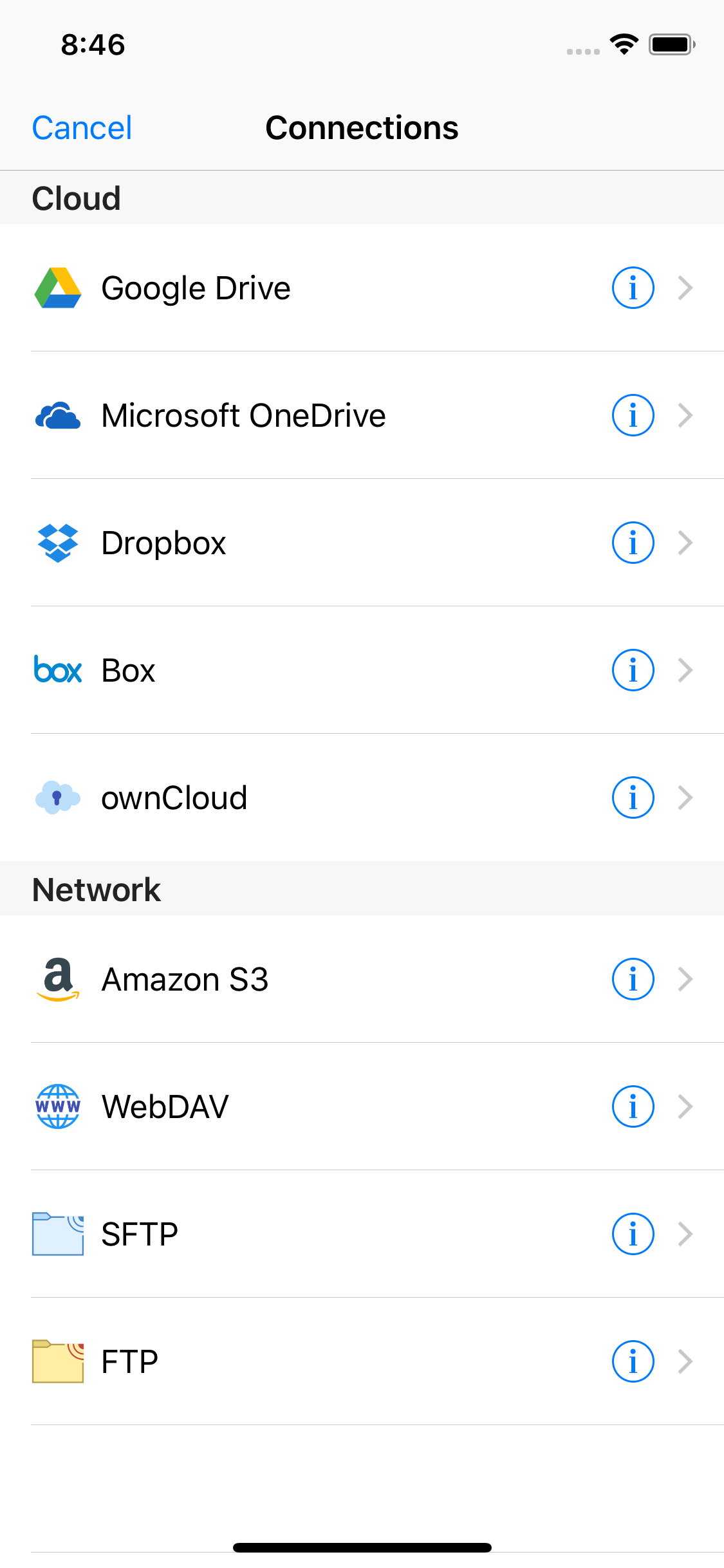Tap the Amazon S3 icon
Image resolution: width=724 pixels, height=1568 pixels.
pos(57,979)
